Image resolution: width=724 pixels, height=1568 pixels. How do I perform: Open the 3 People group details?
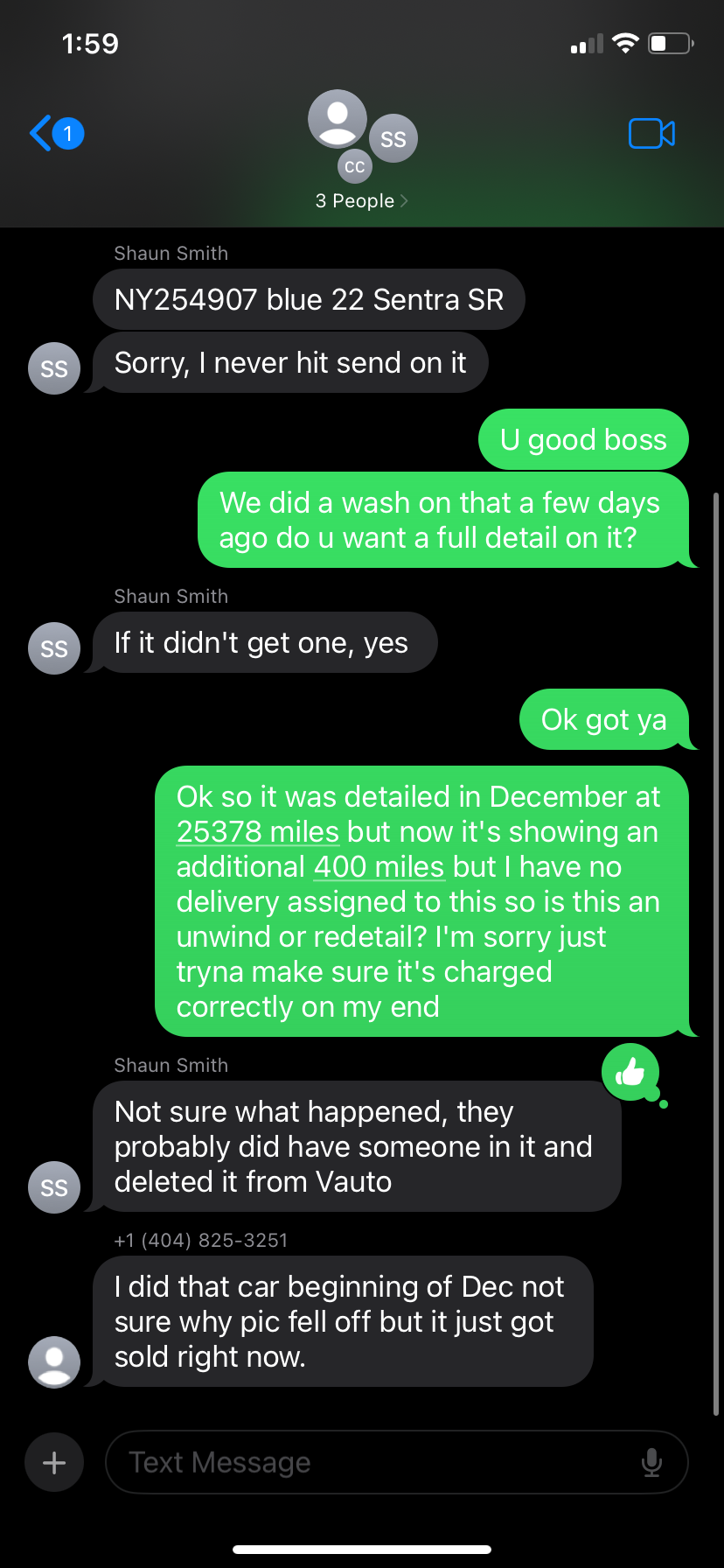point(361,200)
